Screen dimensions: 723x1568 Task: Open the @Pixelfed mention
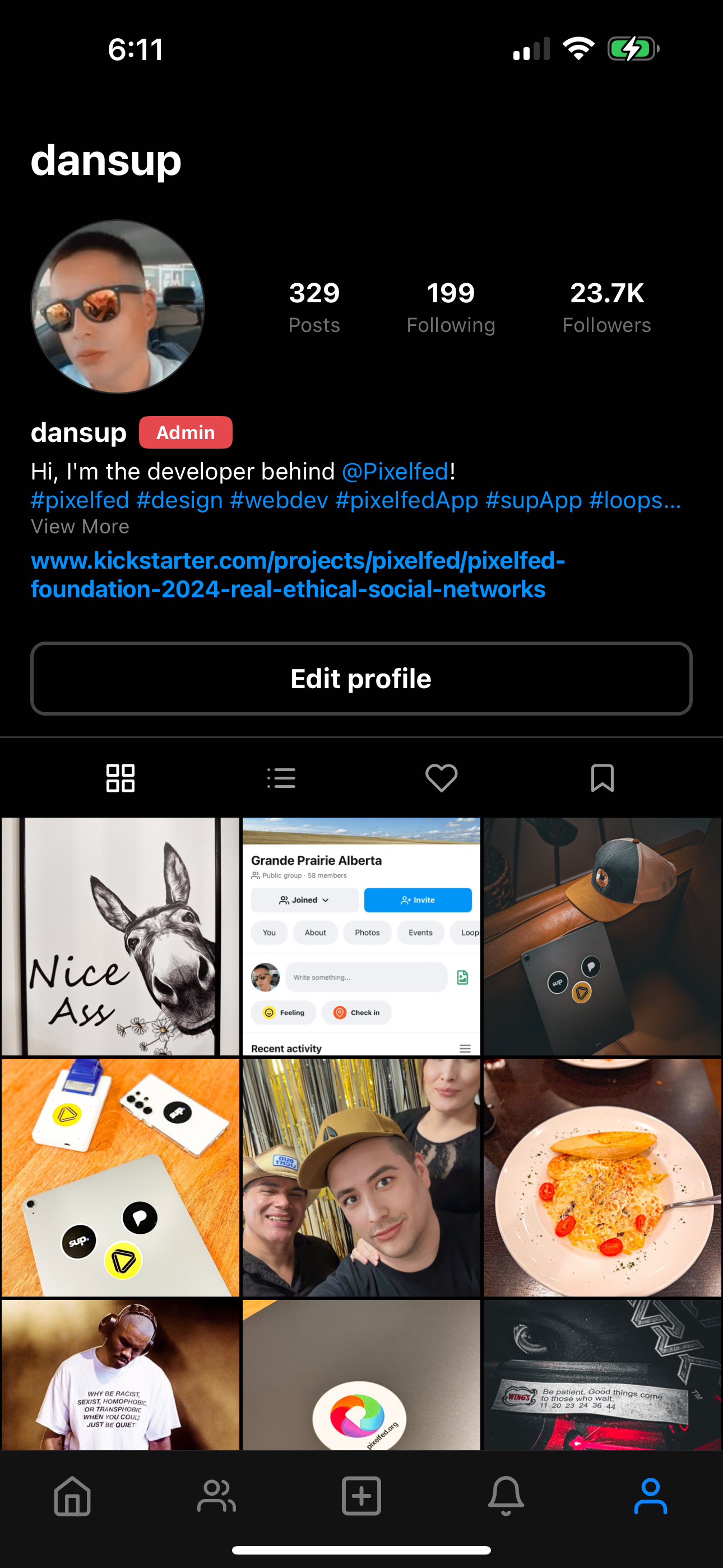click(395, 471)
